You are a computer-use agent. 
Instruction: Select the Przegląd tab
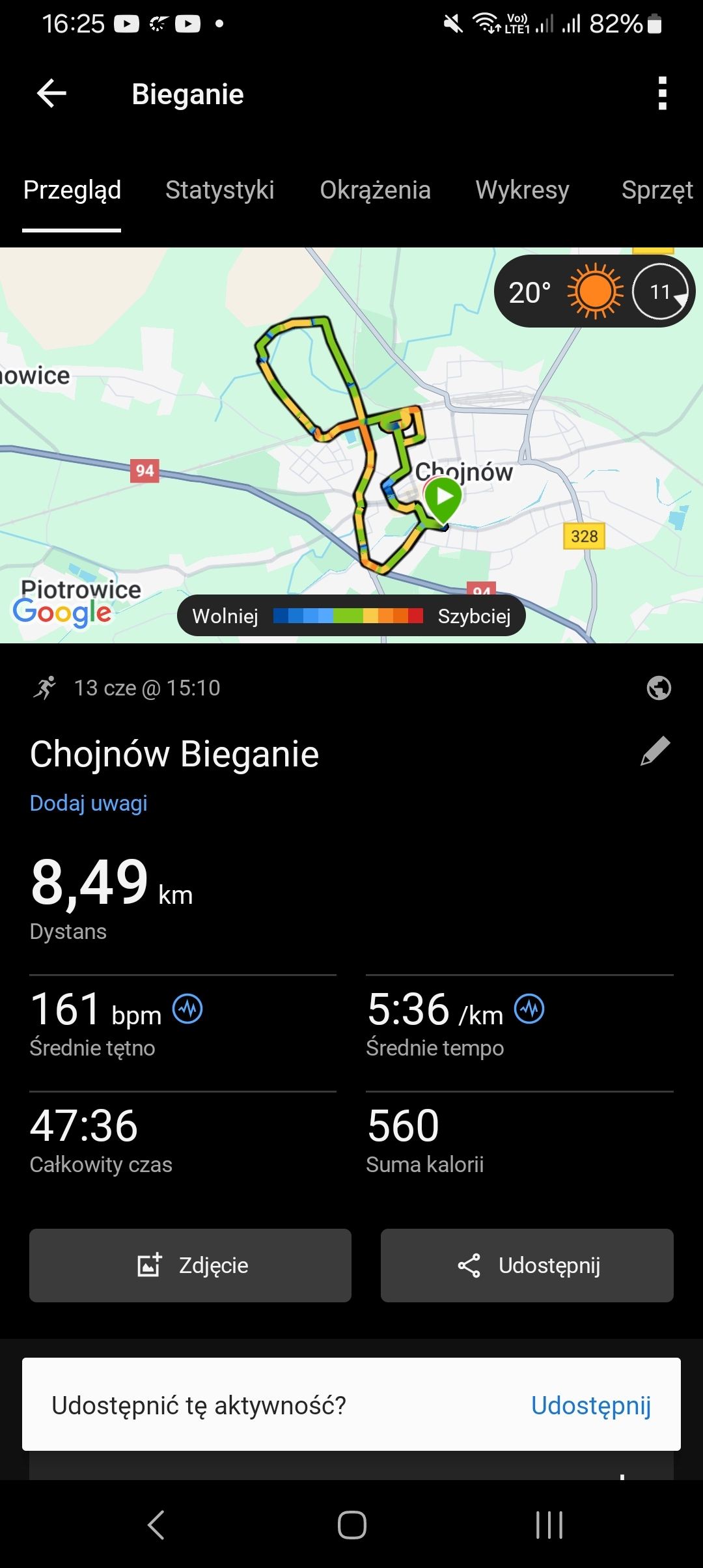click(72, 190)
